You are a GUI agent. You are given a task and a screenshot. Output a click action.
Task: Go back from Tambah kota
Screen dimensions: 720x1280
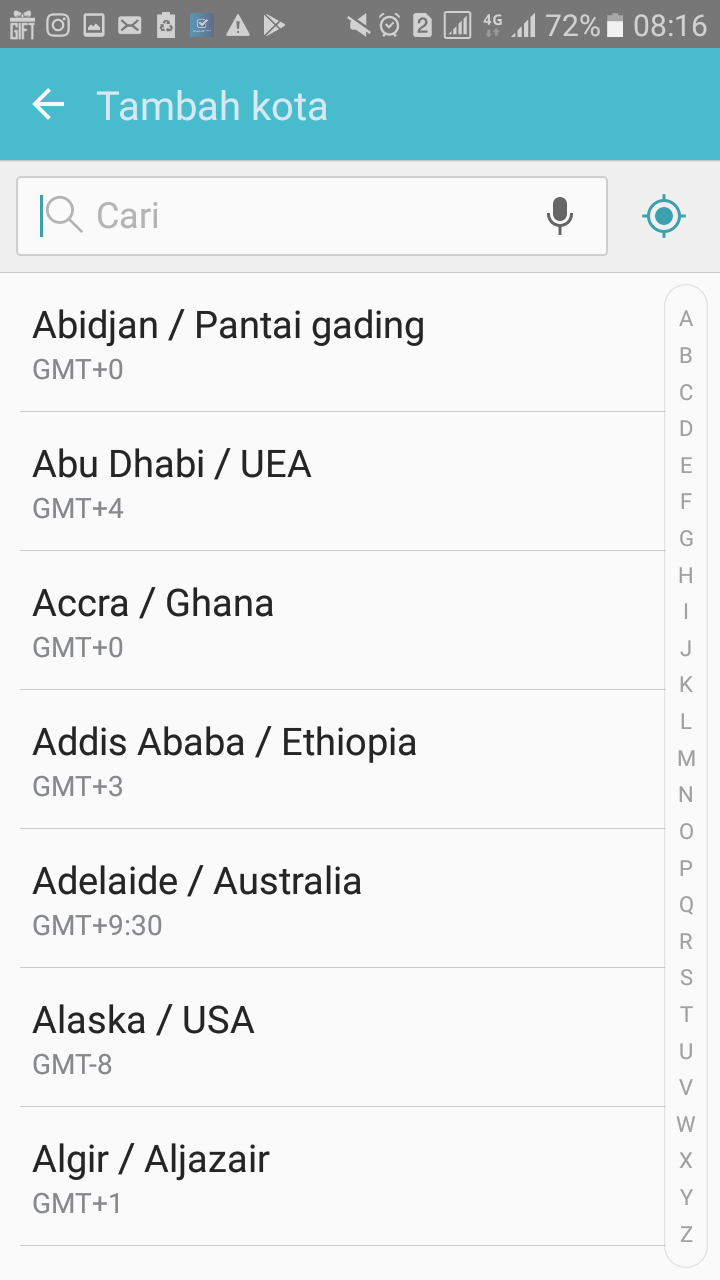tap(48, 105)
